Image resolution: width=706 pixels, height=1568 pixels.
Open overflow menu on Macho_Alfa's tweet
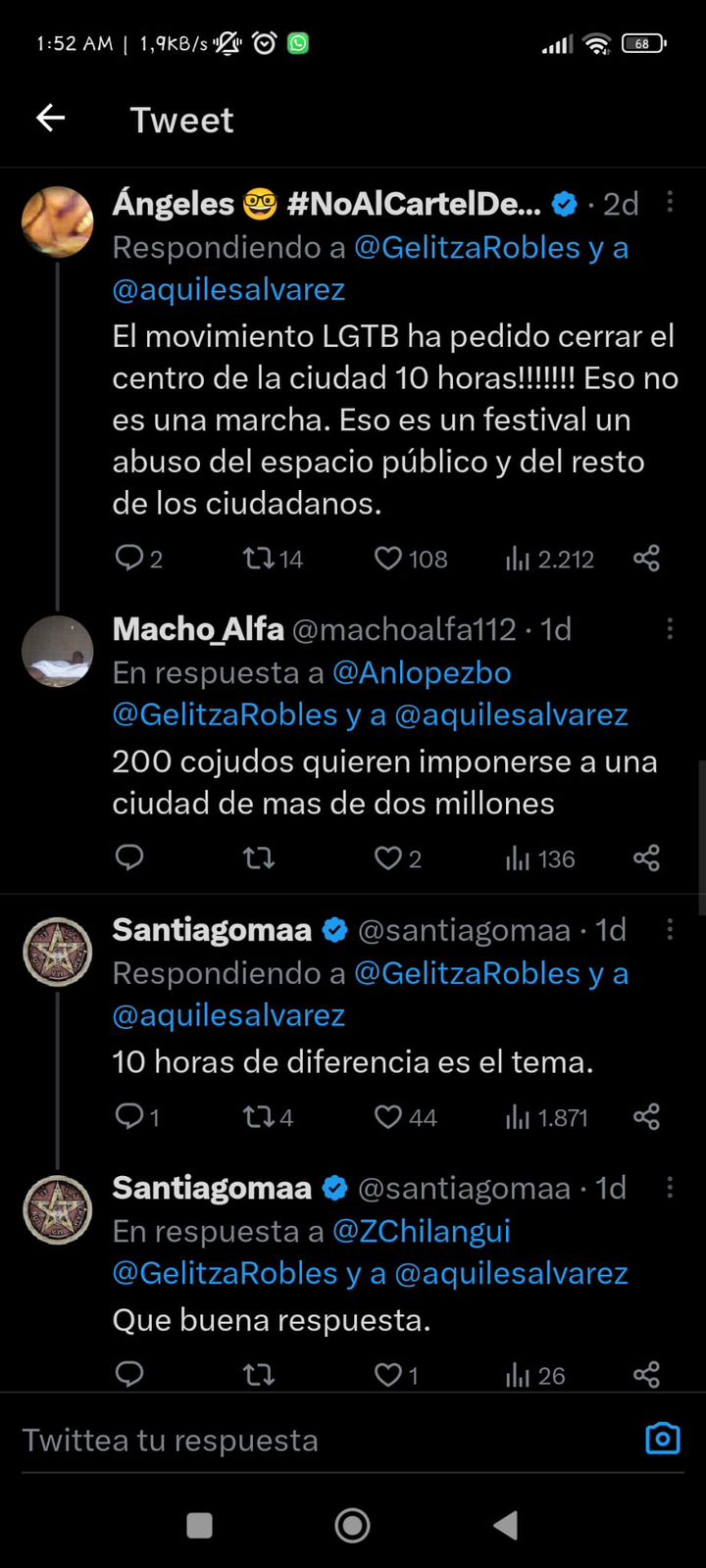(670, 628)
